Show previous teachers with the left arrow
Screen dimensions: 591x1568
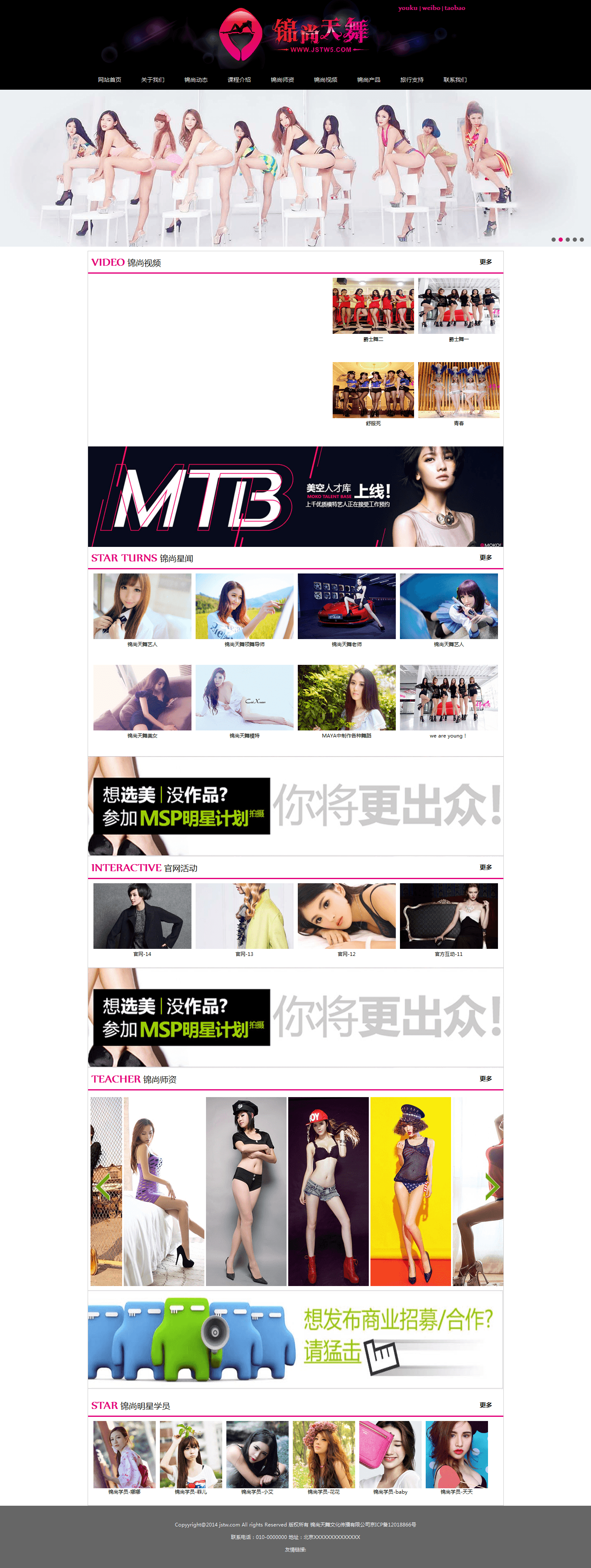pos(103,1186)
